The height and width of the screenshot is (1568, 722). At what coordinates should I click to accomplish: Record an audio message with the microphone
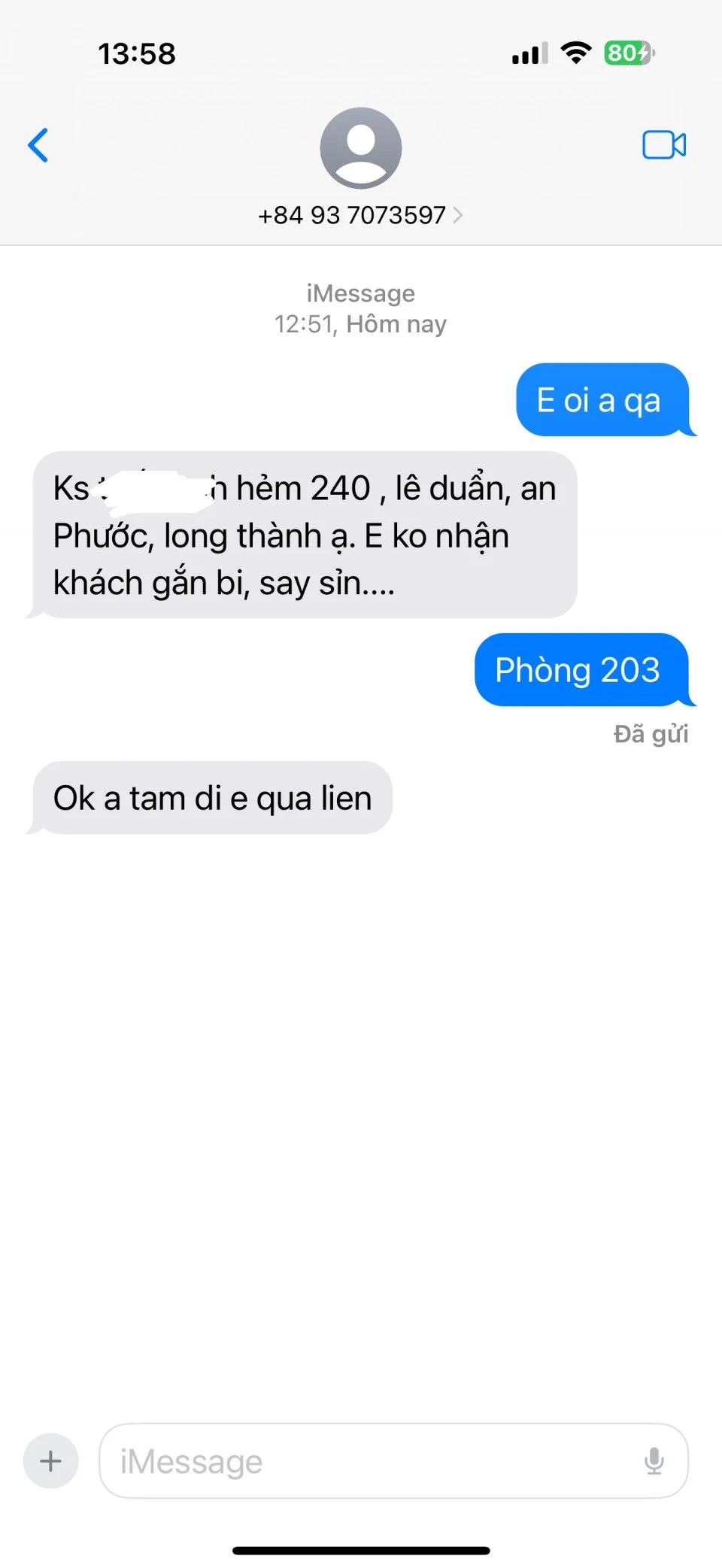[654, 1461]
